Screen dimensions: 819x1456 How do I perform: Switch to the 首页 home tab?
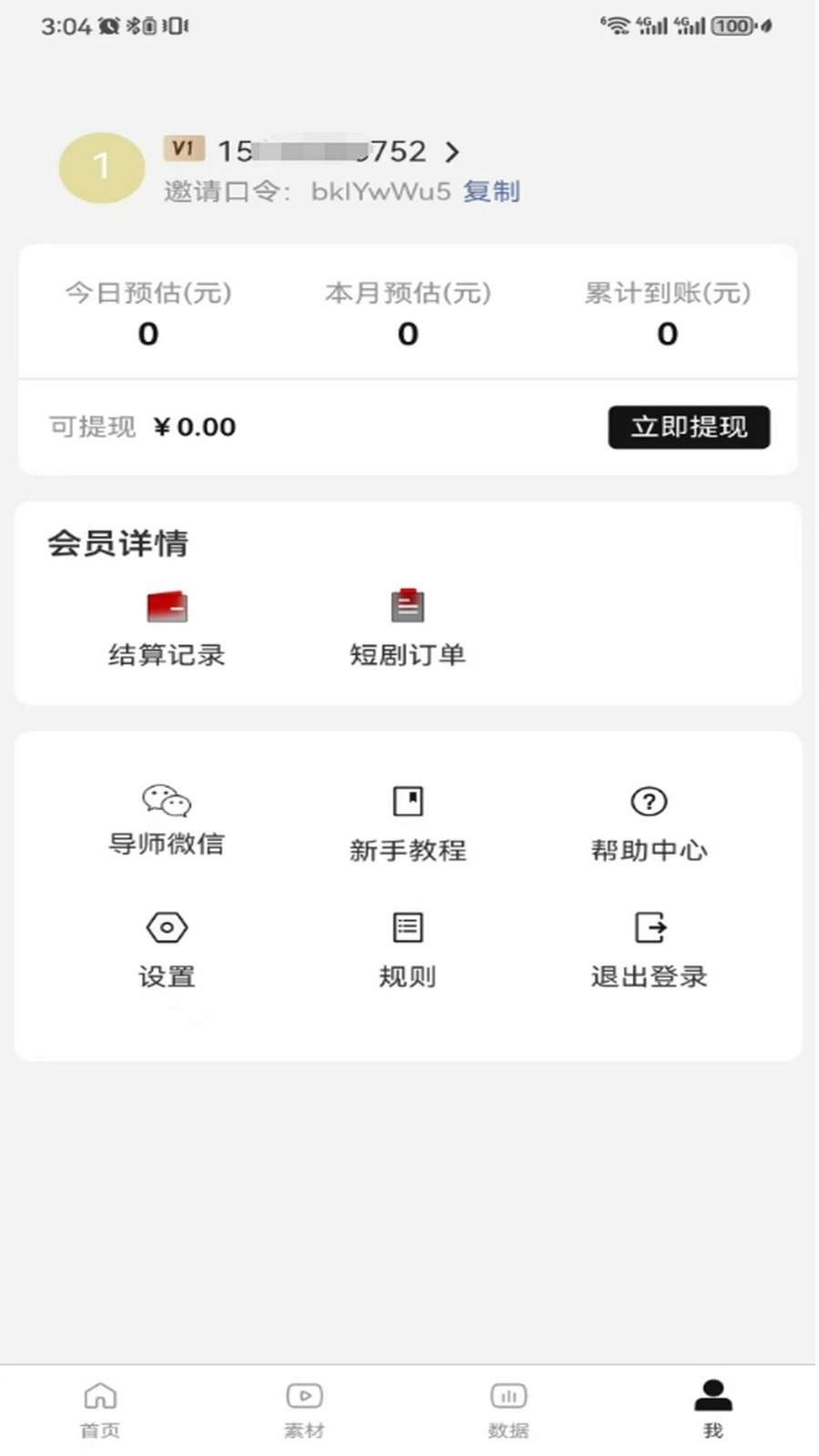[x=100, y=1409]
